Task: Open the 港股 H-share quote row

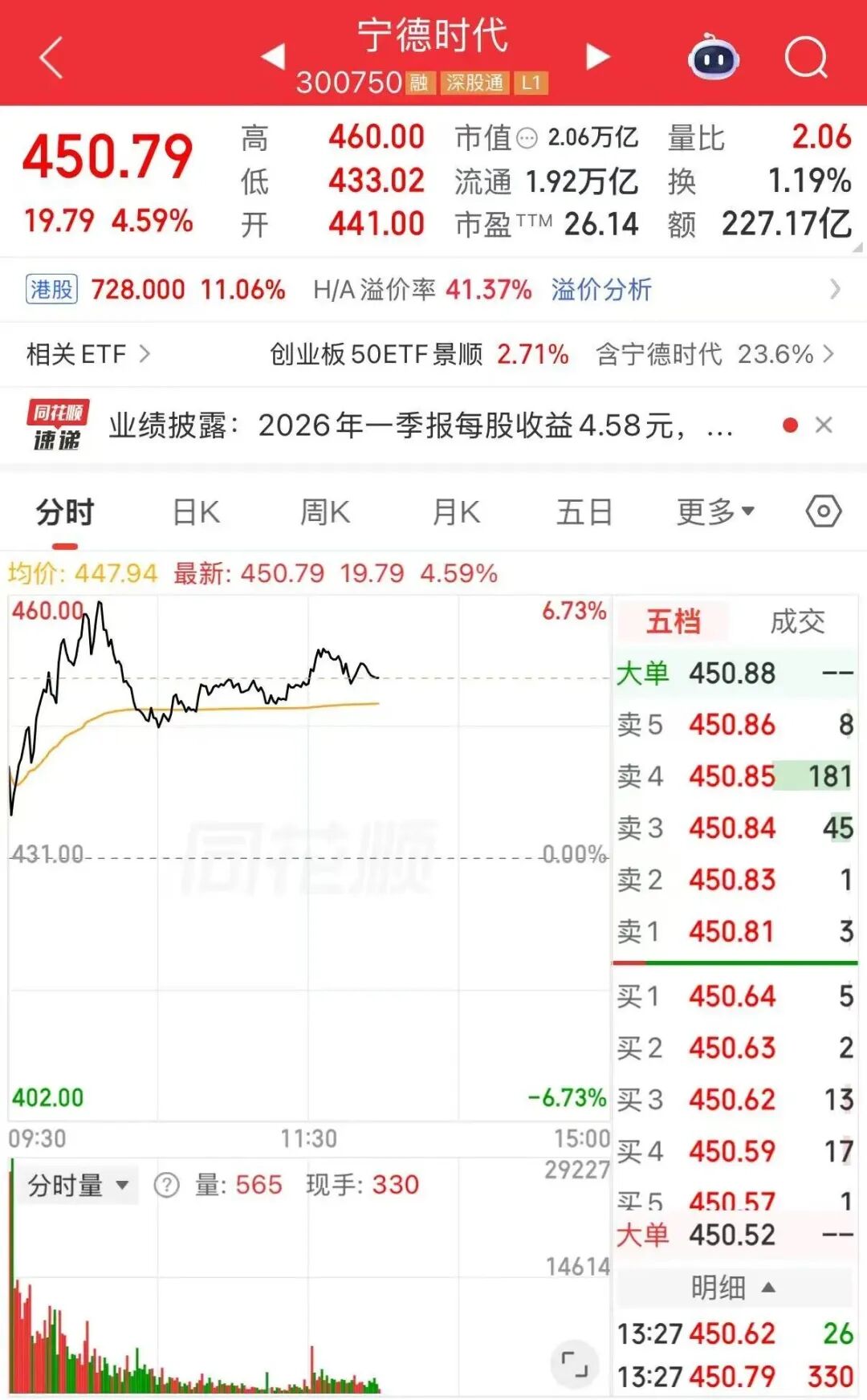Action: (x=157, y=290)
